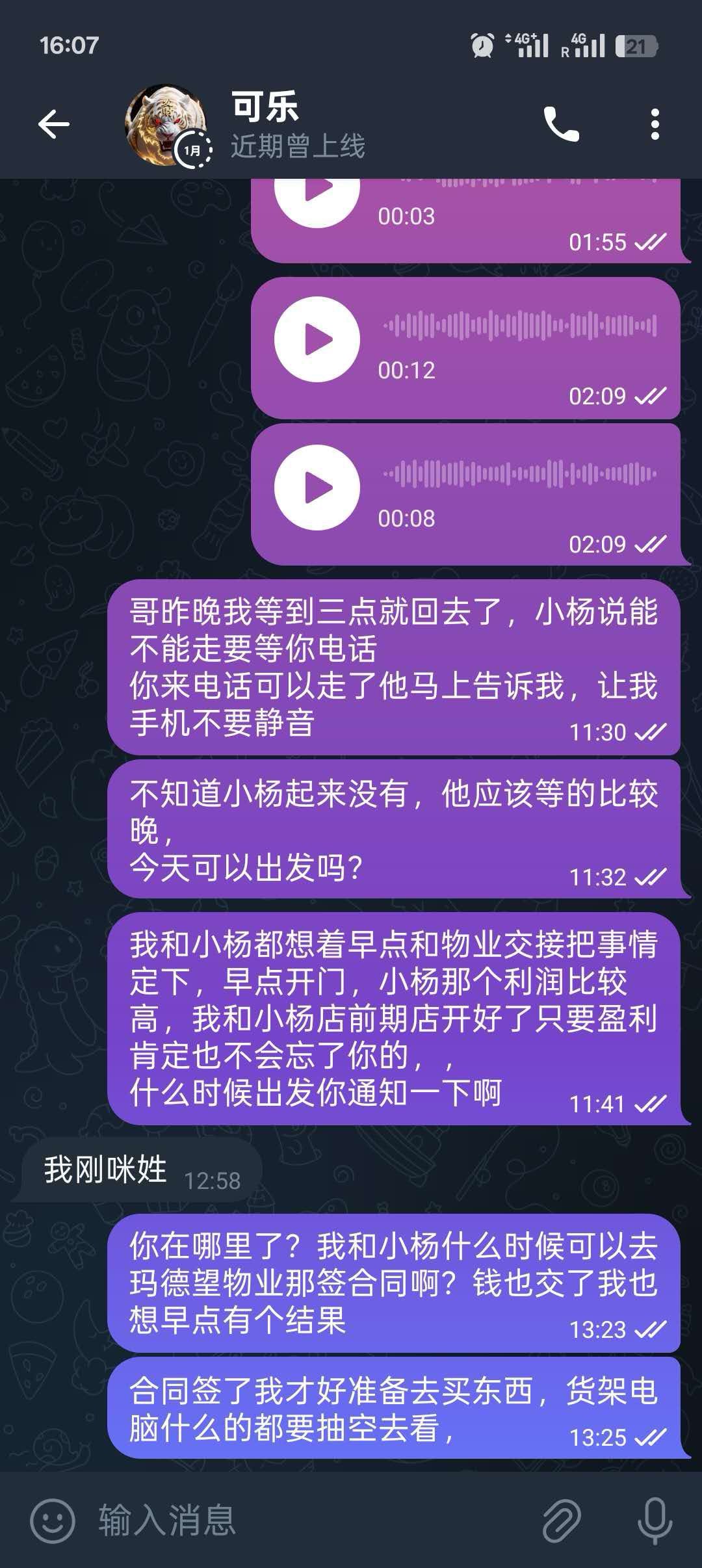Start a voice call with 可乐
Viewport: 702px width, 1568px height.
561,124
